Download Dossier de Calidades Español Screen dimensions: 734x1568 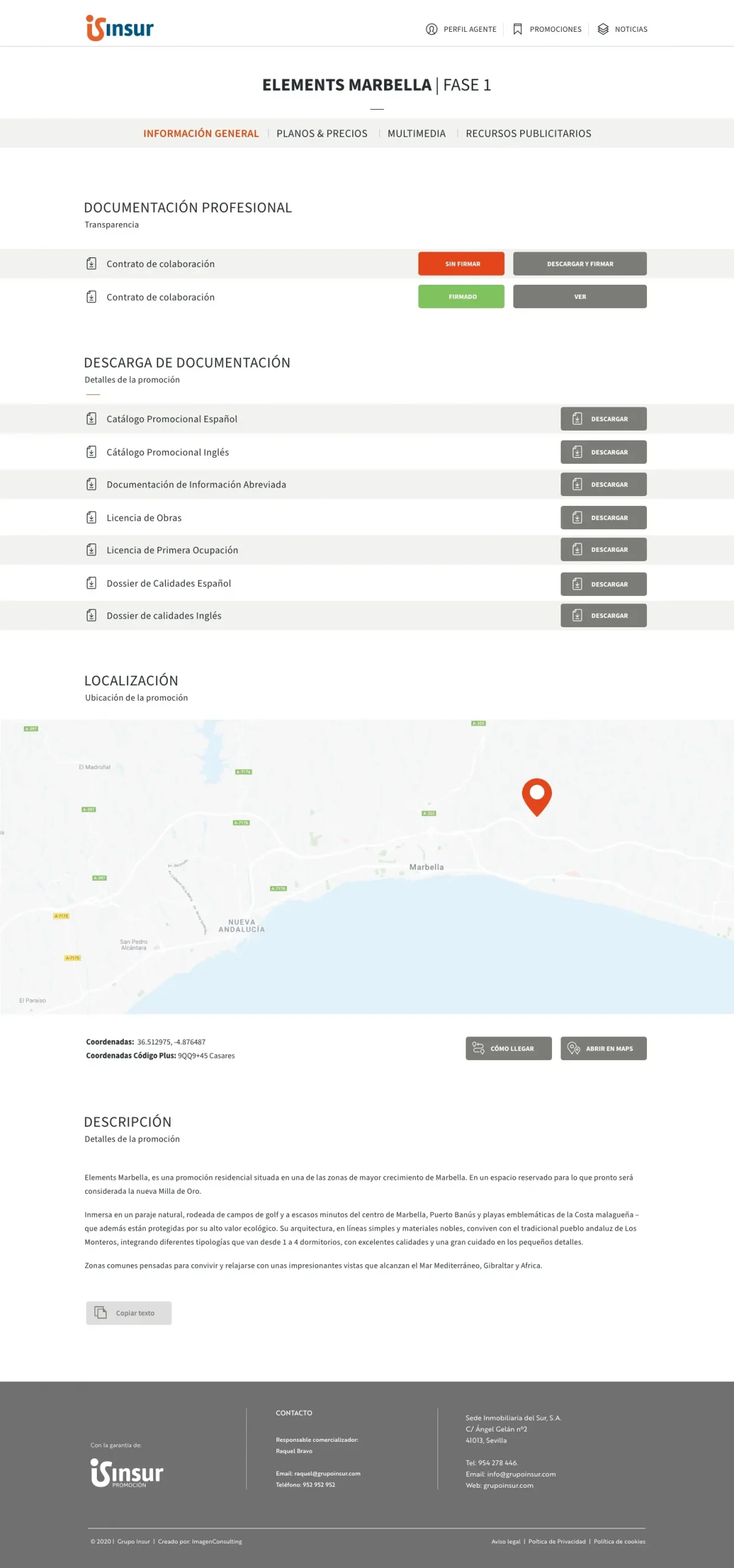(x=603, y=584)
